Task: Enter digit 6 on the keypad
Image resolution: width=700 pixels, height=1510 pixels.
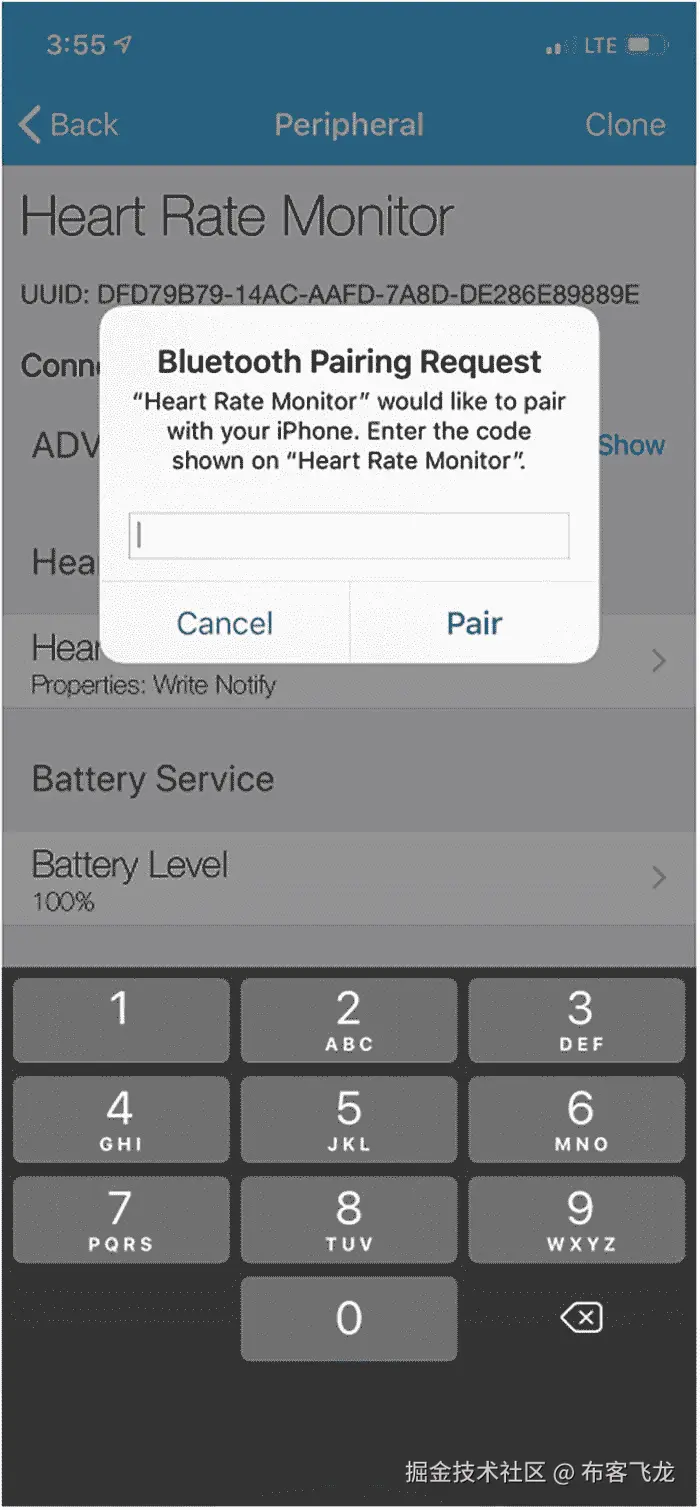Action: [580, 1119]
